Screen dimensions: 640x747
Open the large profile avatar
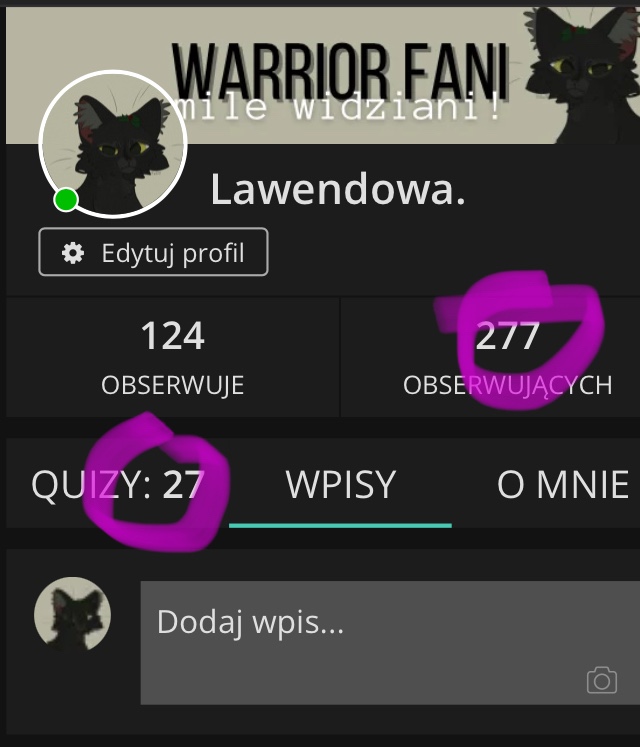112,143
